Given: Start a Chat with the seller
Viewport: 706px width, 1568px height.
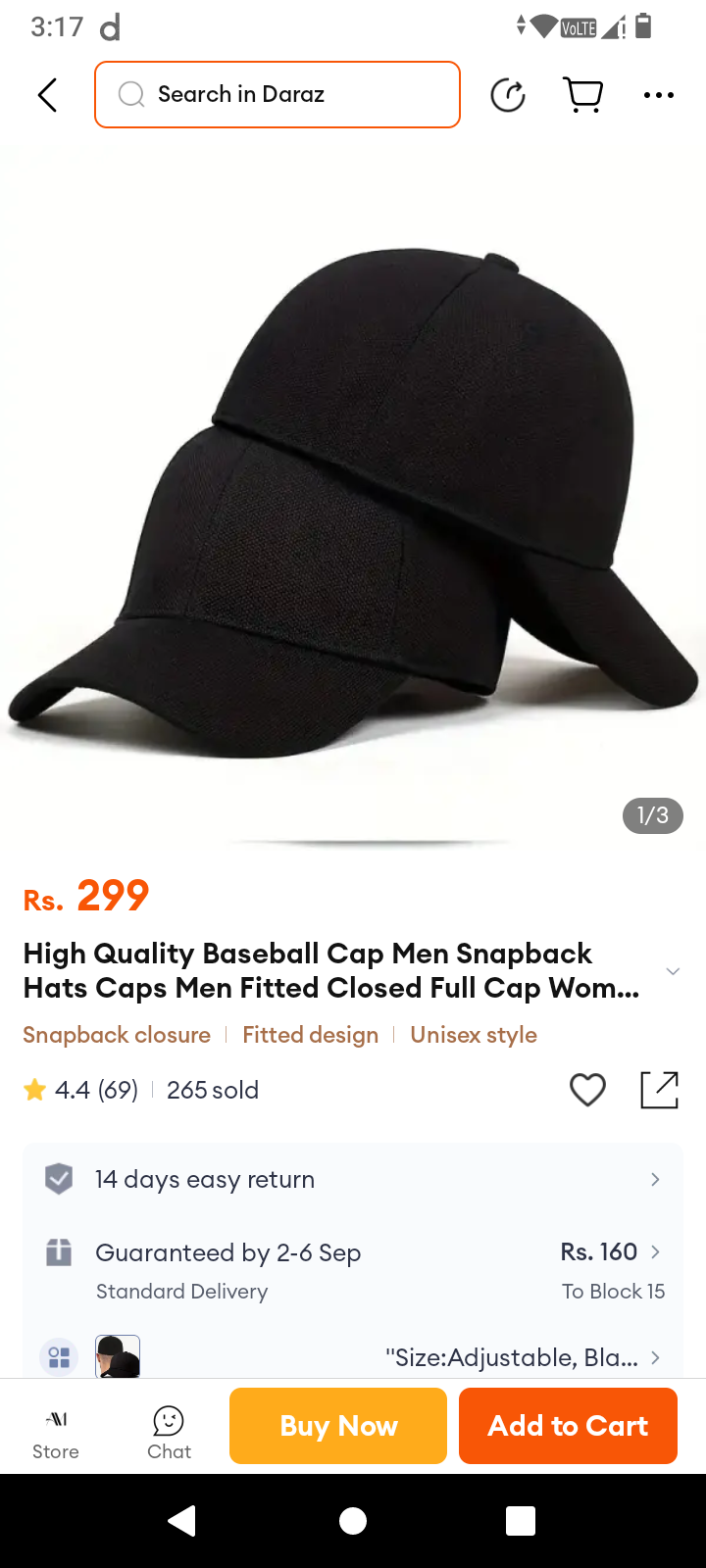Looking at the screenshot, I should click(169, 1433).
